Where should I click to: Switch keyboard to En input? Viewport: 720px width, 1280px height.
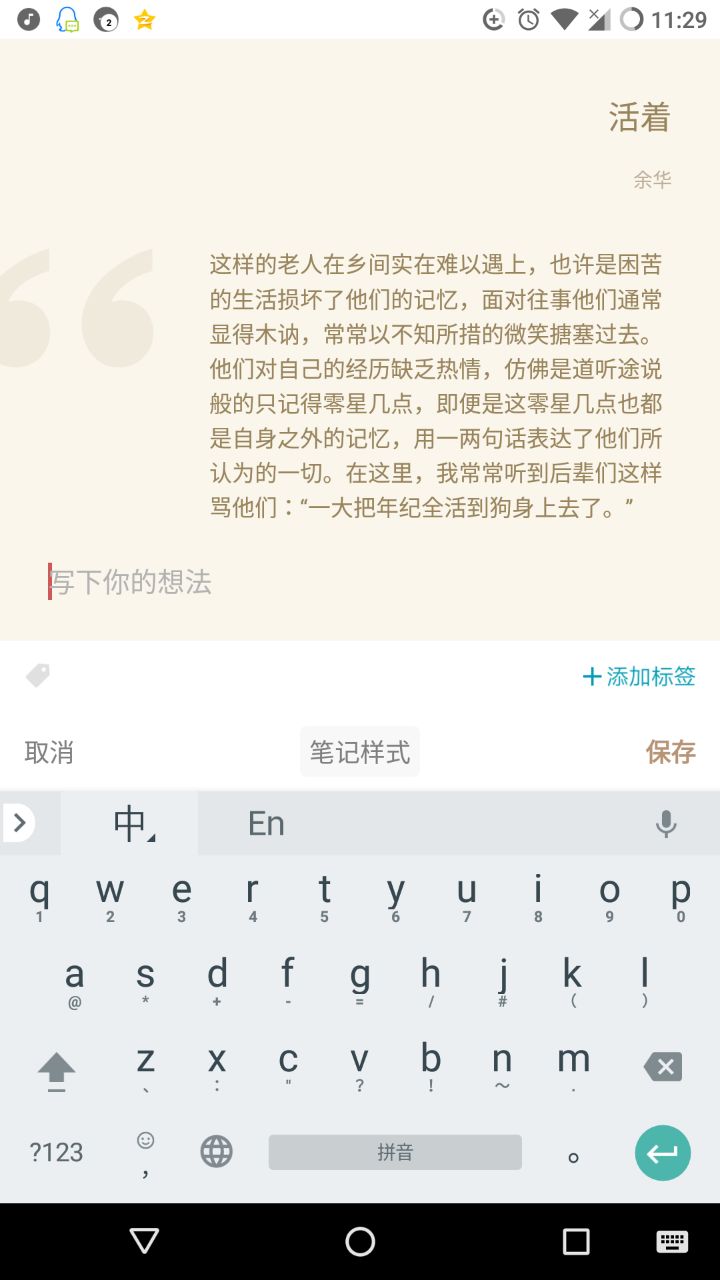click(x=266, y=823)
